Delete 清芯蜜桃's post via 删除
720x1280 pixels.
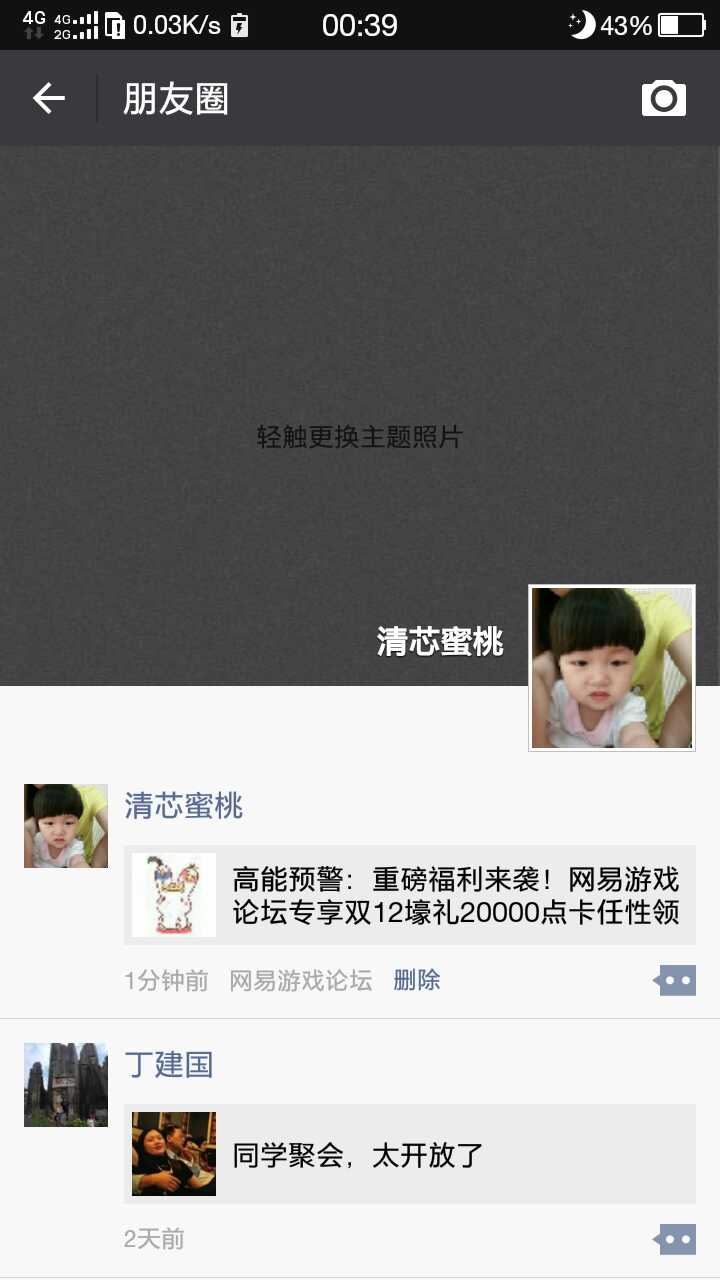click(x=416, y=981)
